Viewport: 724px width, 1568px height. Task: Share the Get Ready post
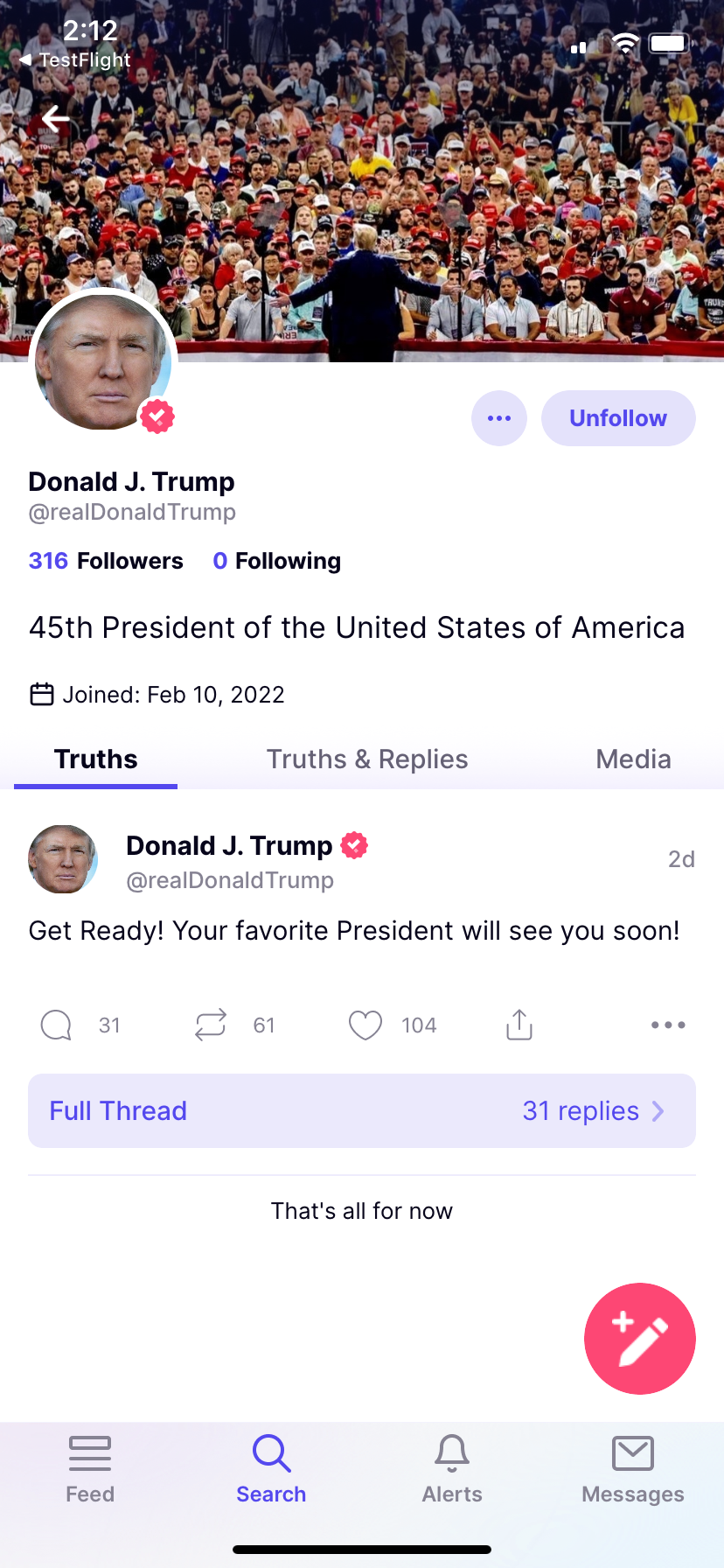[519, 1025]
